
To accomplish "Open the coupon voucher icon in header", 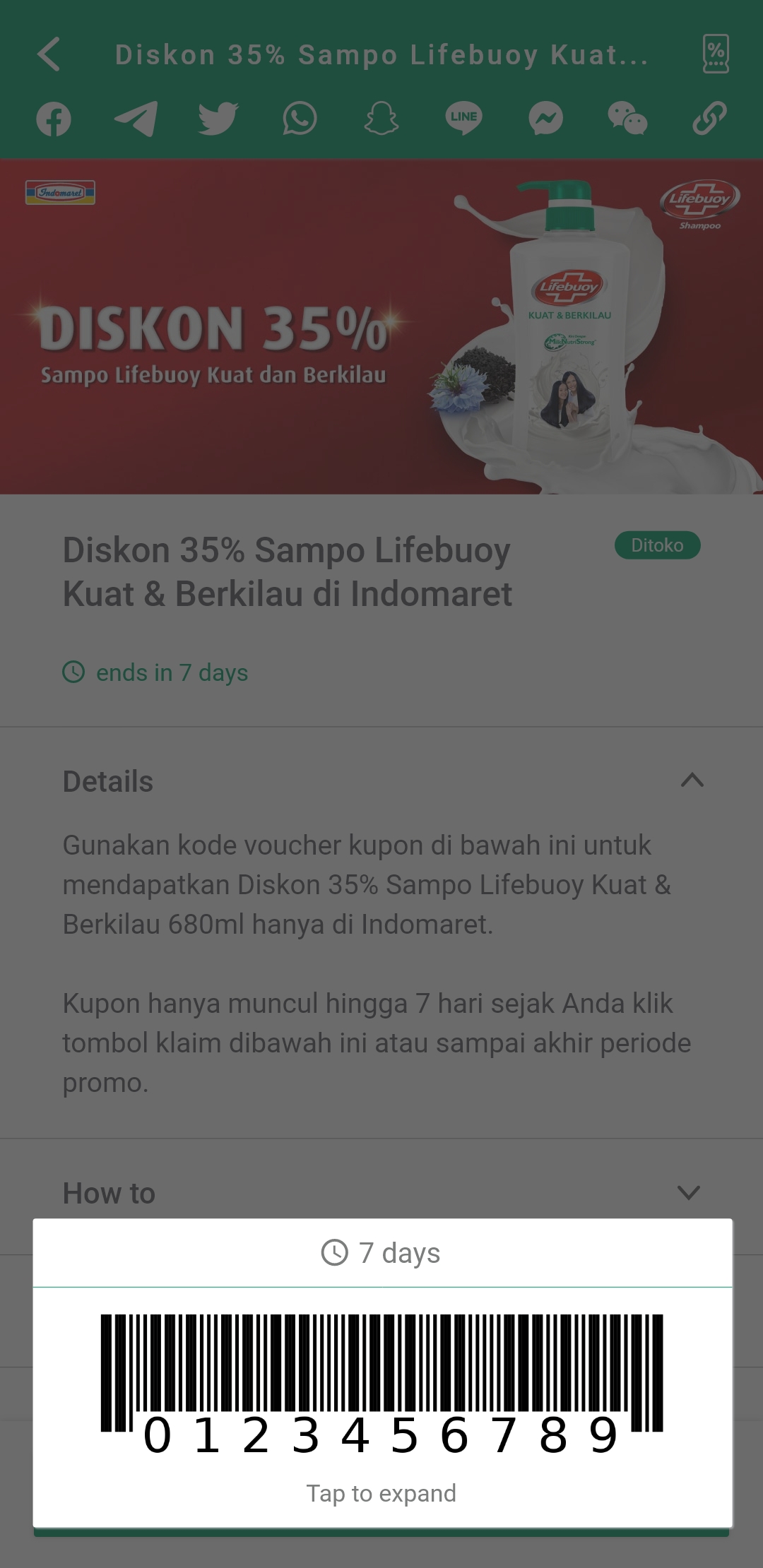I will 716,54.
